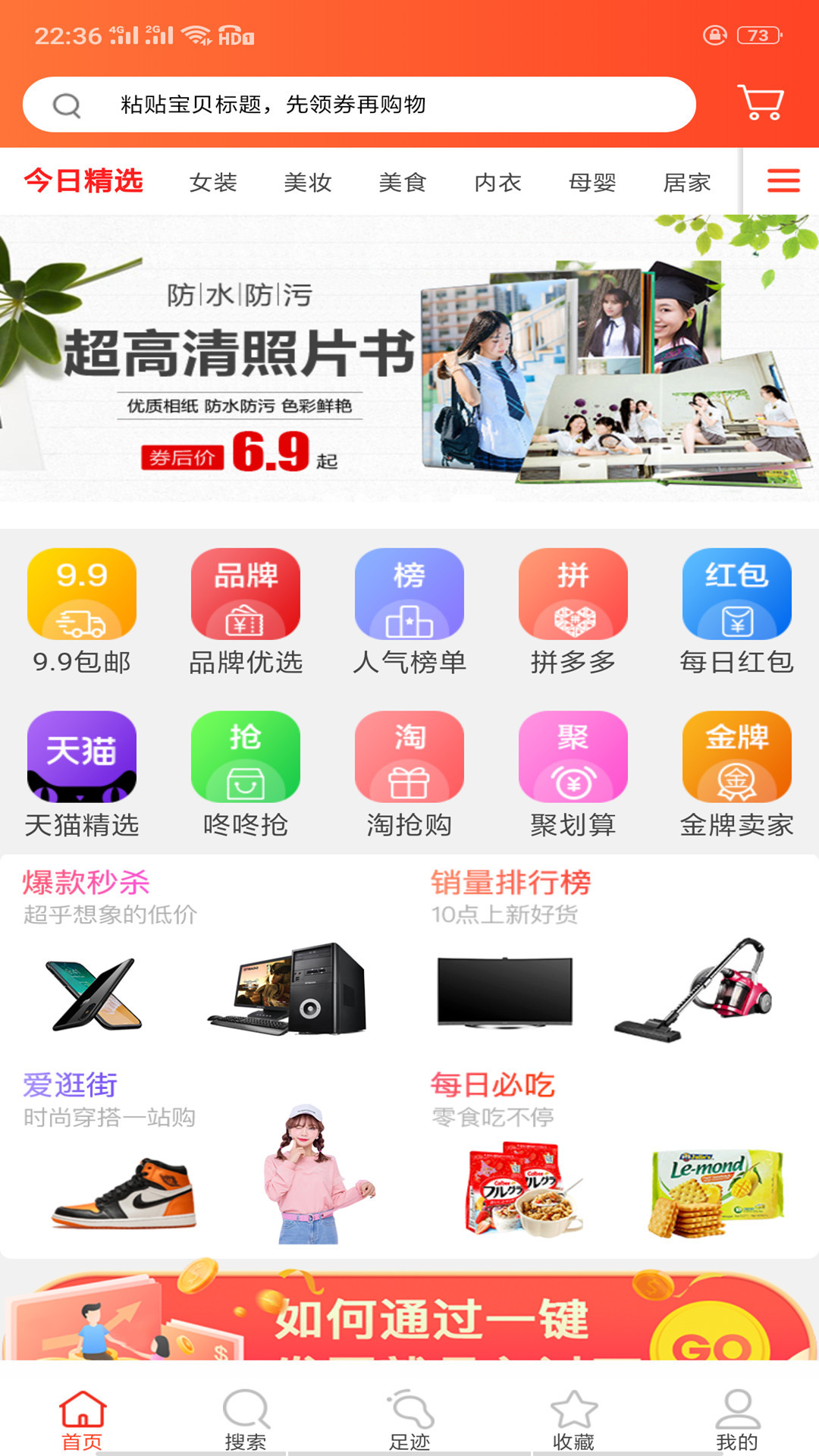Image resolution: width=819 pixels, height=1456 pixels.
Task: Go to the 母婴 category tab
Action: 592,183
